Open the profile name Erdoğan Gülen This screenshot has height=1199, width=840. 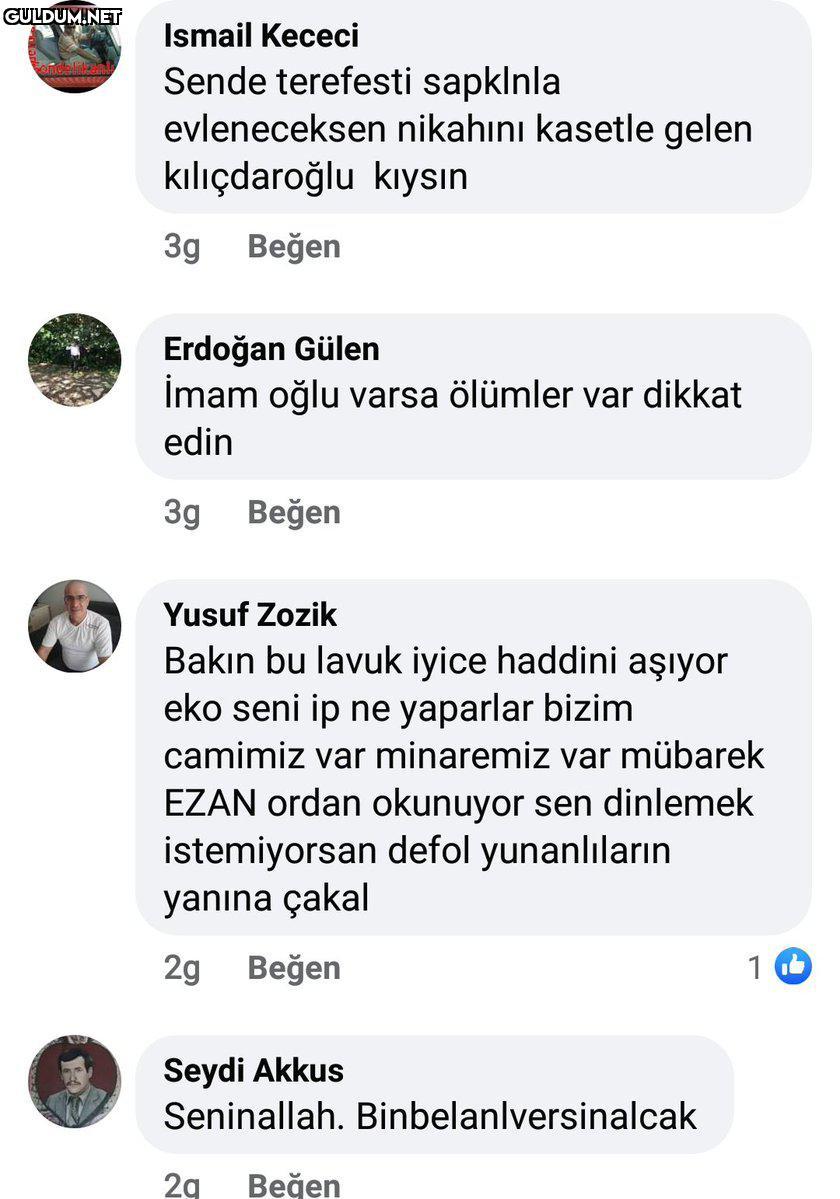tap(271, 349)
